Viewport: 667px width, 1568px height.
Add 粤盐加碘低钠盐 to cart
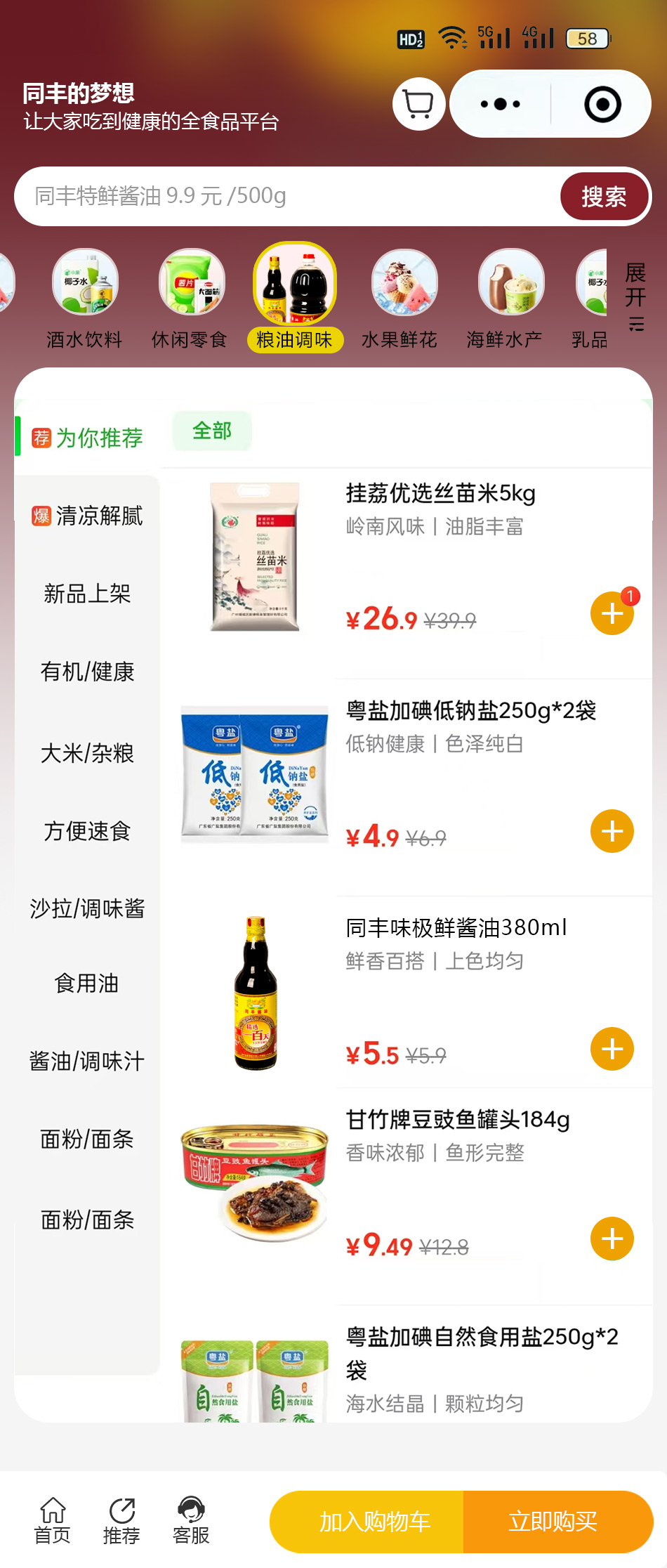click(612, 831)
